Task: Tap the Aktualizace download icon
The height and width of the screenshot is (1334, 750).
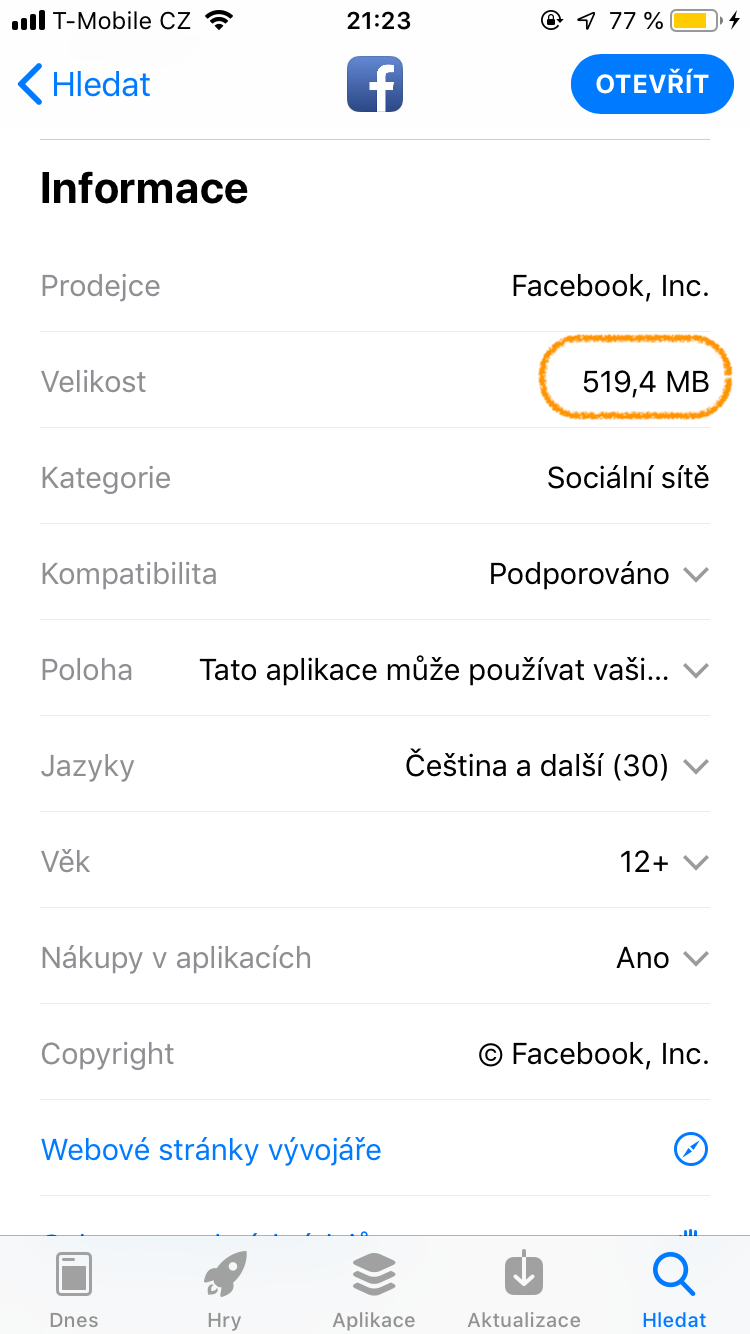Action: point(523,1275)
